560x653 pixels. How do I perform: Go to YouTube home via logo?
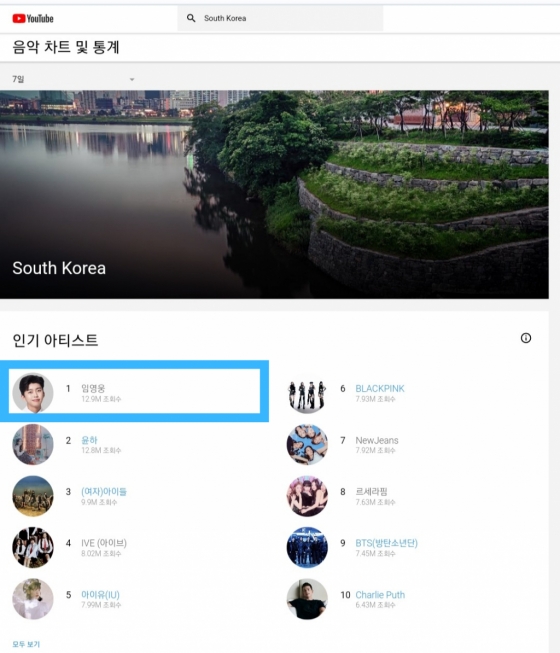(x=33, y=18)
